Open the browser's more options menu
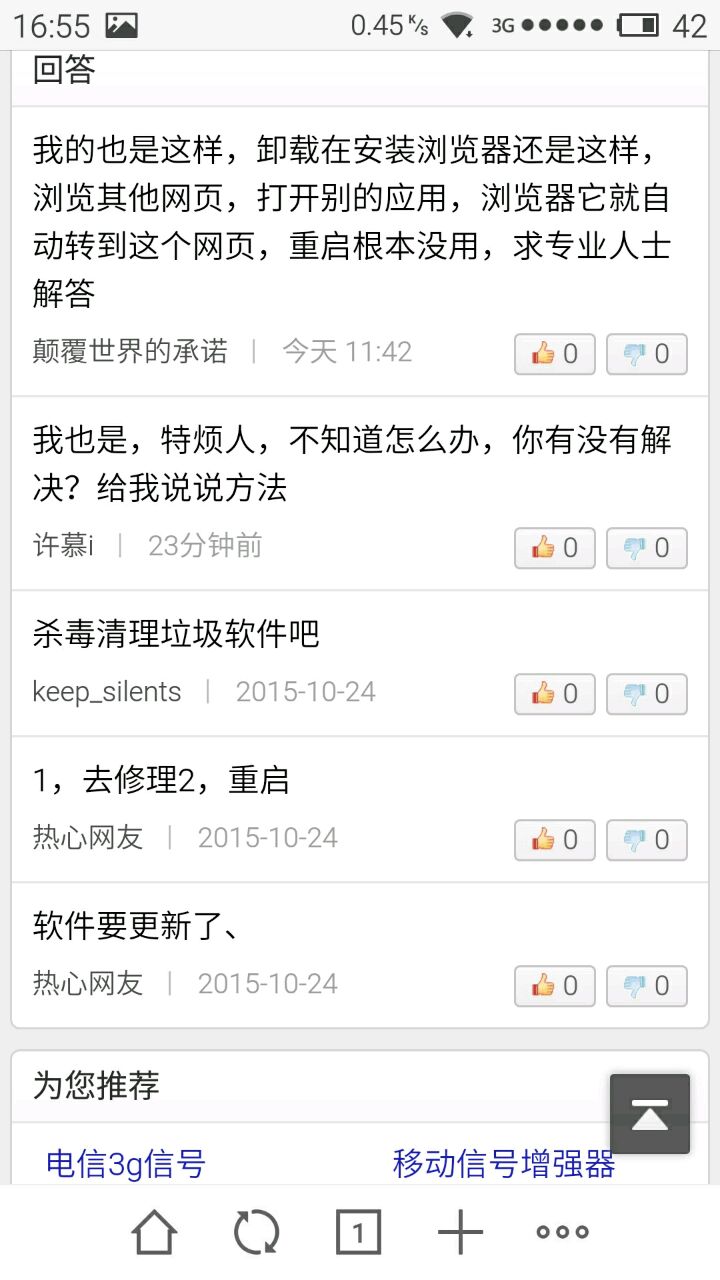This screenshot has width=720, height=1280. (563, 1233)
